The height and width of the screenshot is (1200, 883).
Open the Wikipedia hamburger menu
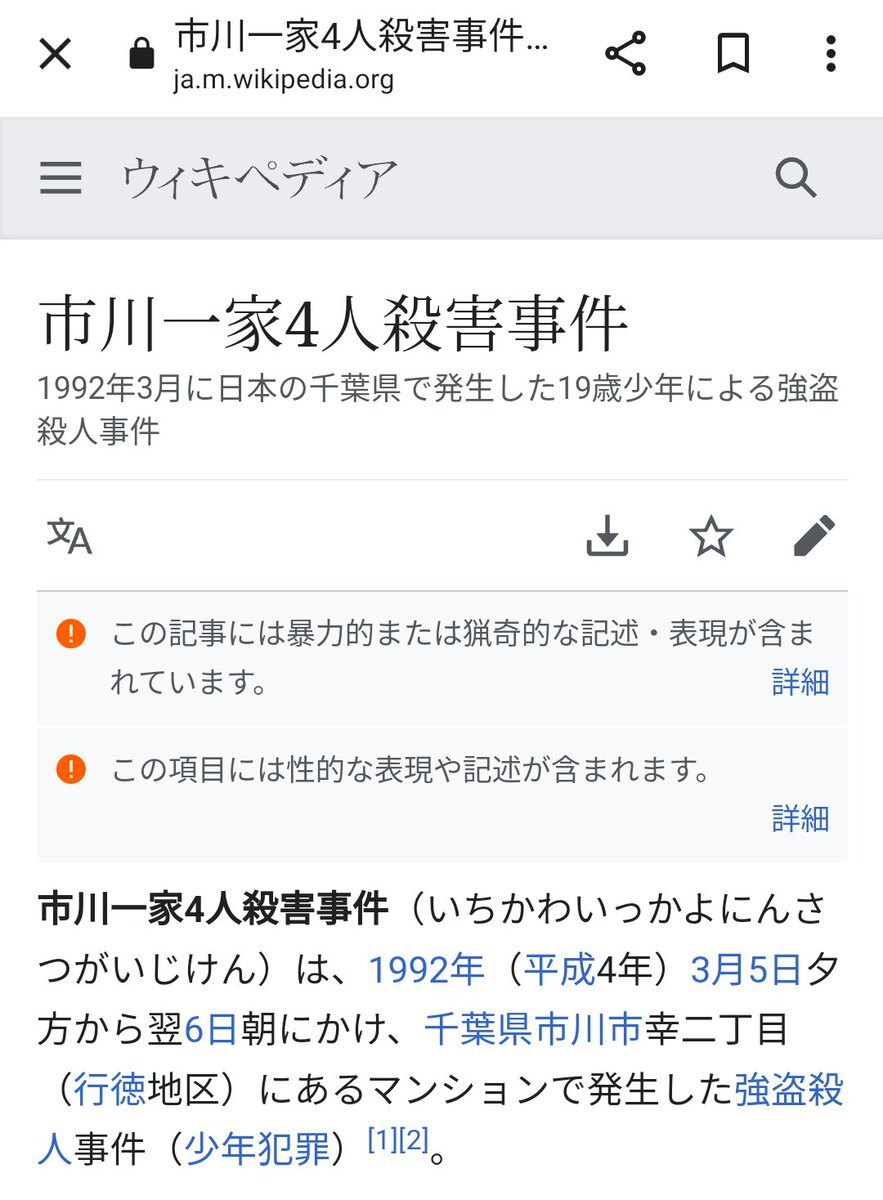[61, 178]
